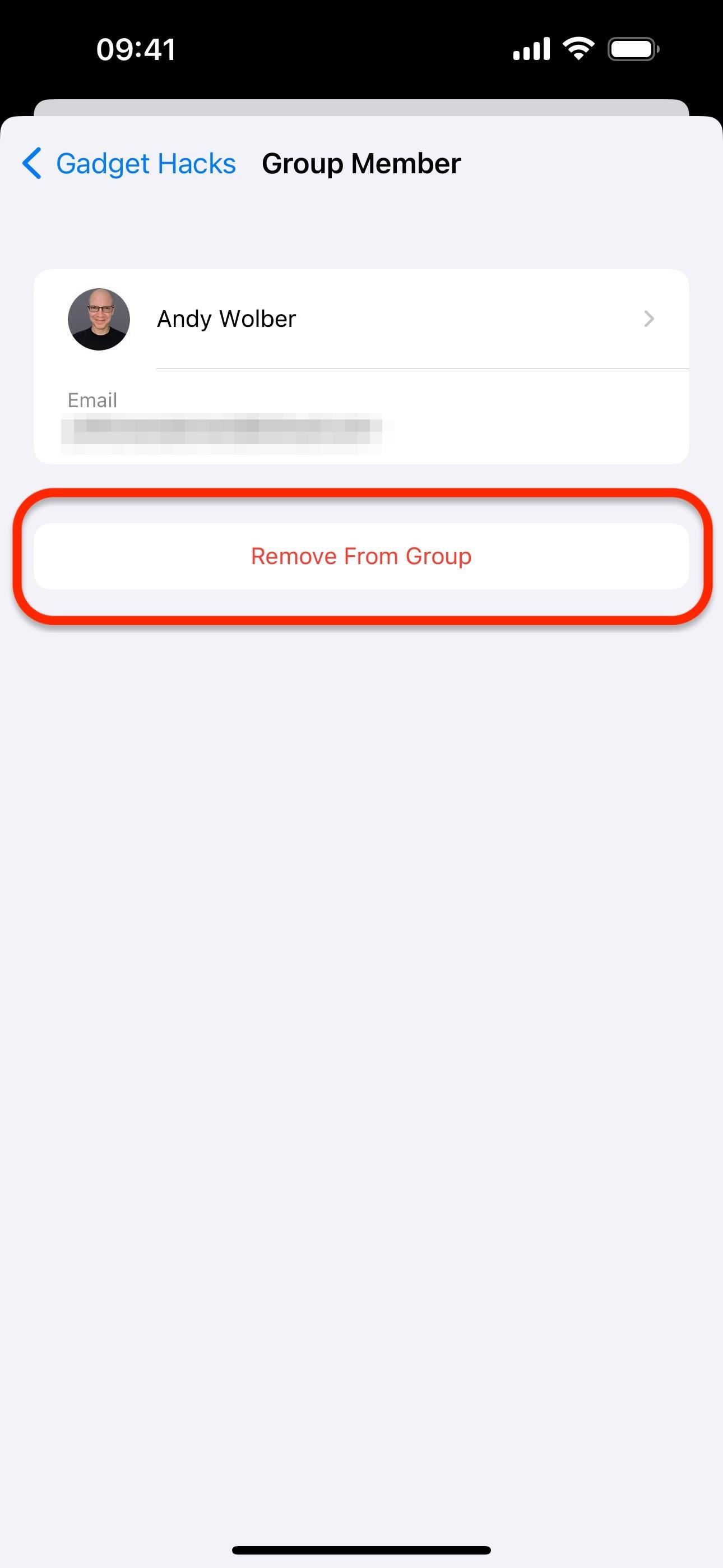723x1568 pixels.
Task: Tap the highlighted red removal button
Action: click(361, 556)
